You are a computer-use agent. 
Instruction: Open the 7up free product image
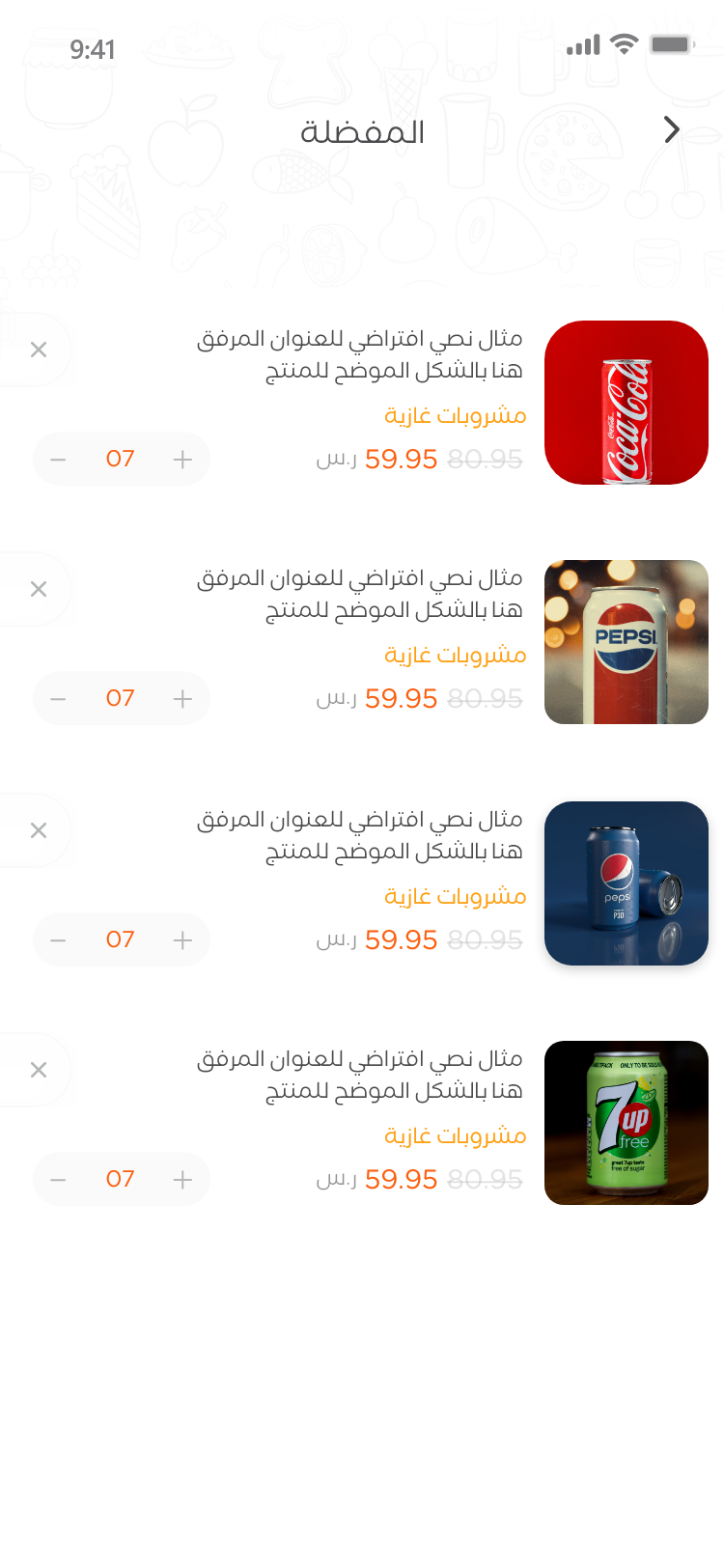pyautogui.click(x=627, y=1123)
